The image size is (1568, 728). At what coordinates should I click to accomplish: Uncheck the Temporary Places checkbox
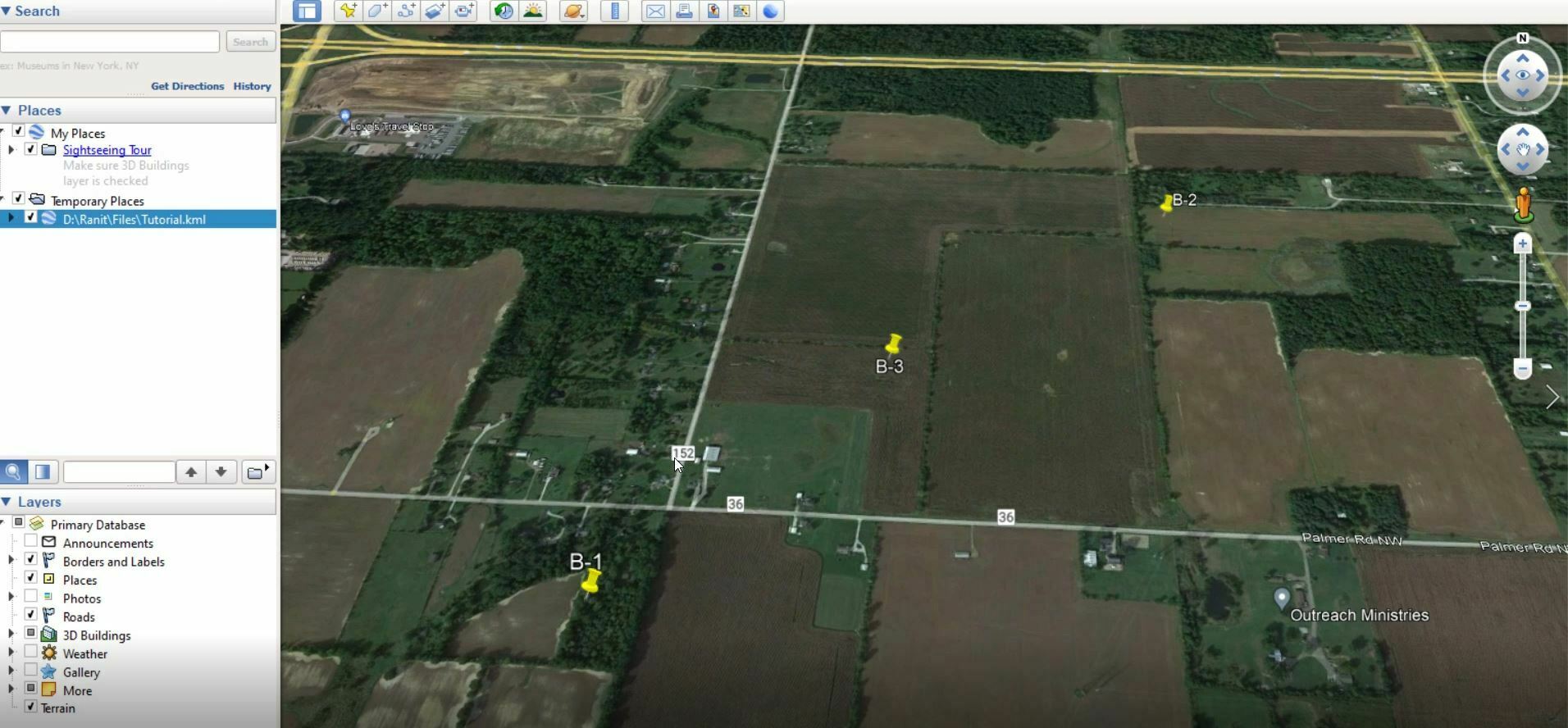point(18,199)
